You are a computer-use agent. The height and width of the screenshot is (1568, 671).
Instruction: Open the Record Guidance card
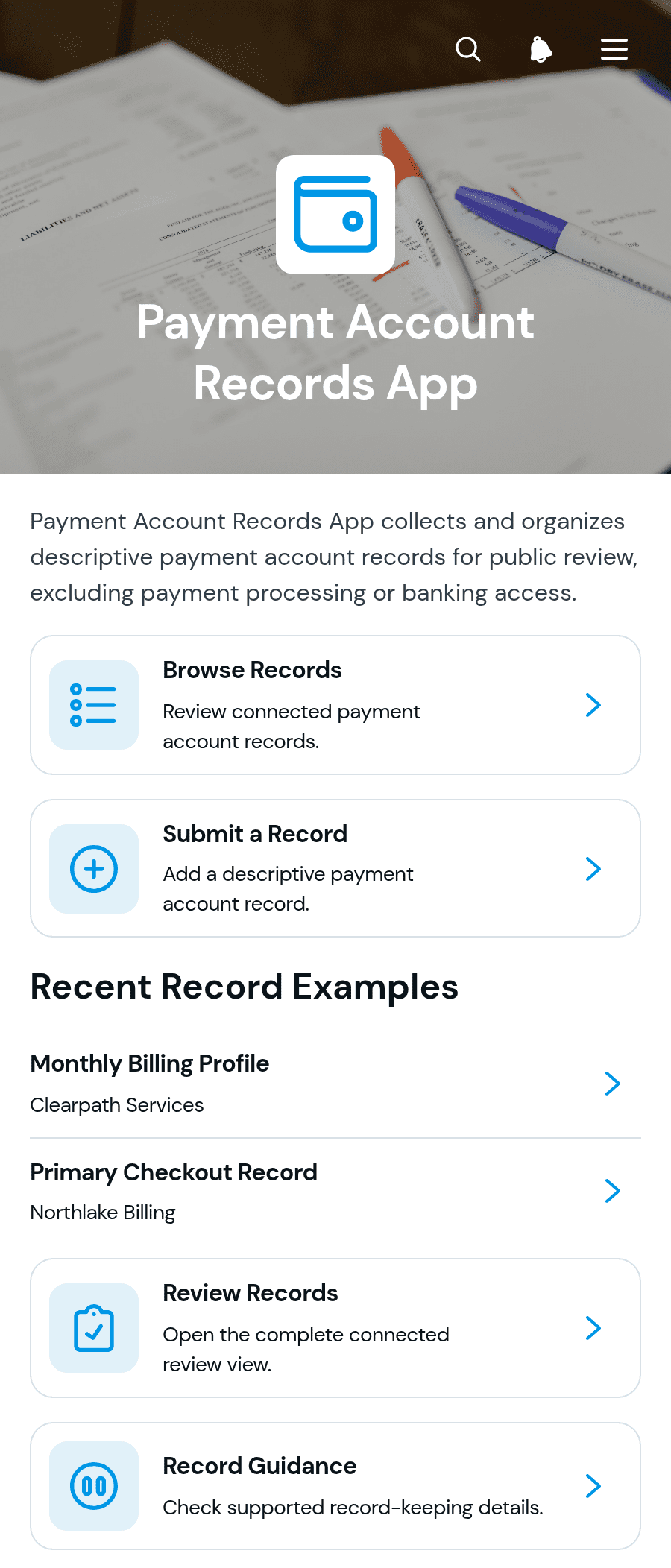tap(335, 1486)
